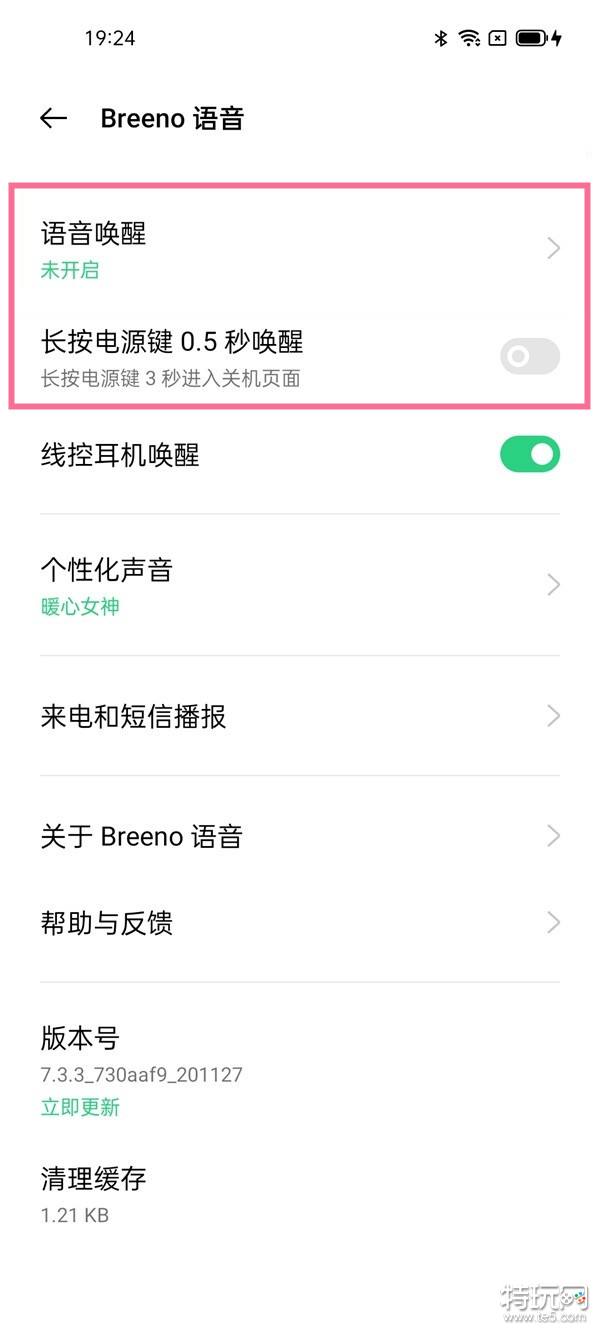Go back from Breeno 语音 settings
Viewport: 600px width, 1333px height.
(53, 118)
